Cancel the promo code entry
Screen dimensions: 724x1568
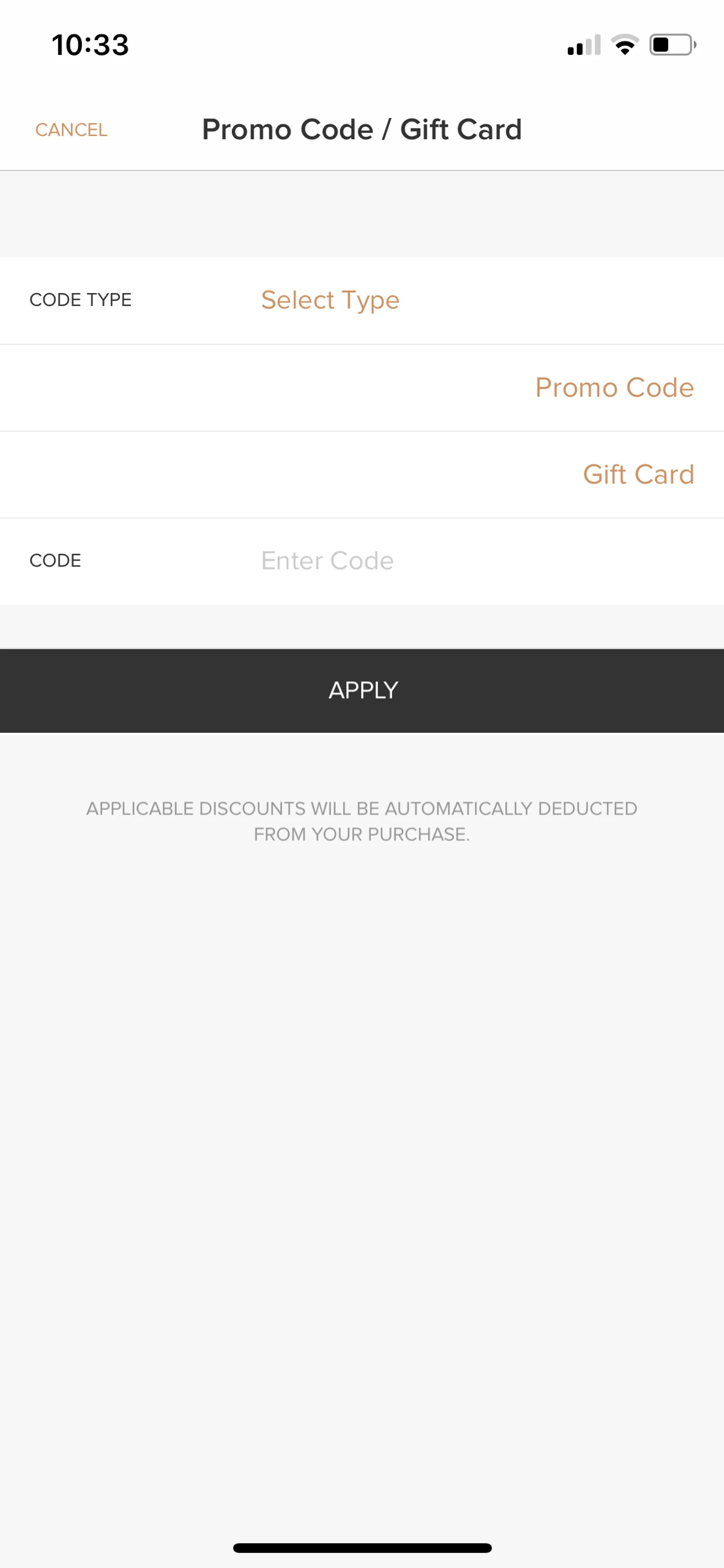71,130
